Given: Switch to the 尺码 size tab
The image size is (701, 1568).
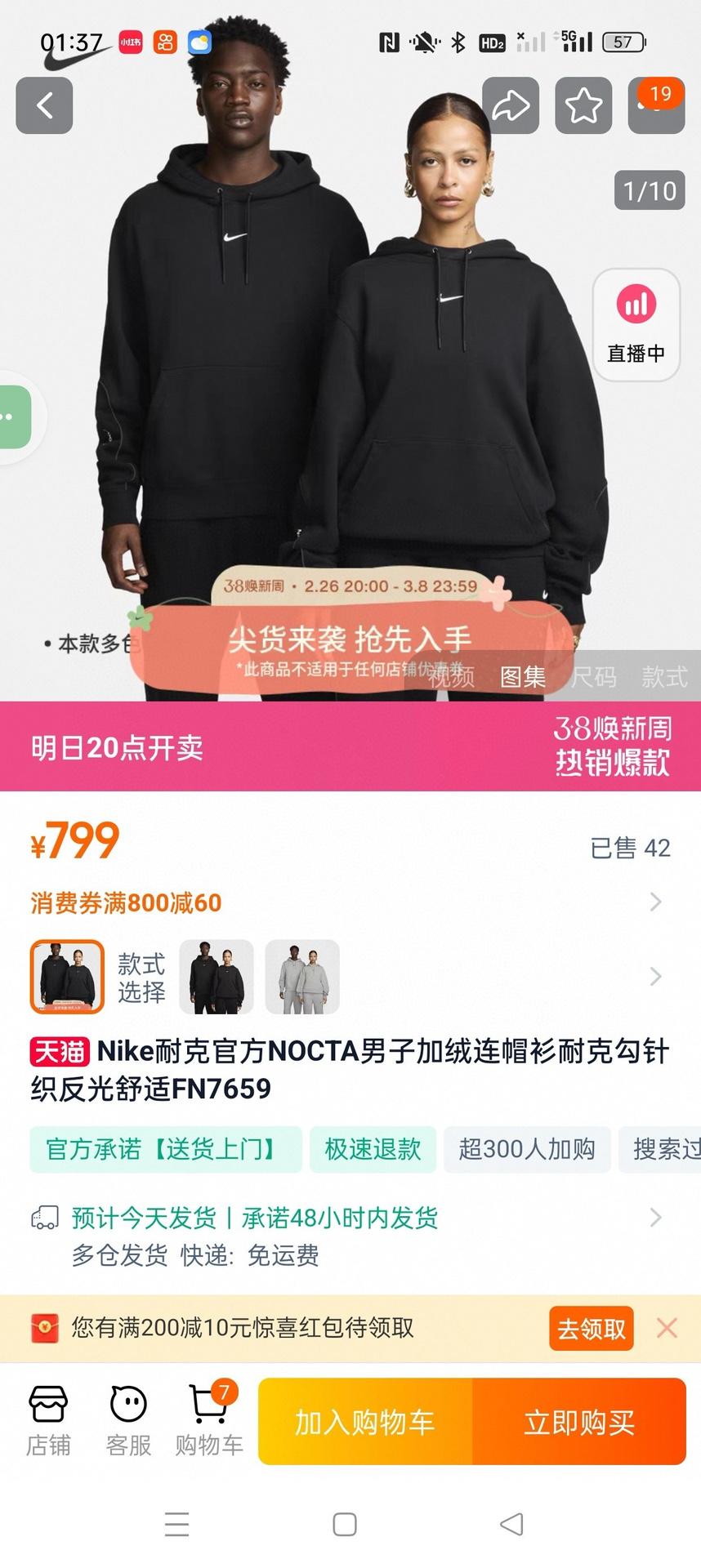Looking at the screenshot, I should (594, 677).
